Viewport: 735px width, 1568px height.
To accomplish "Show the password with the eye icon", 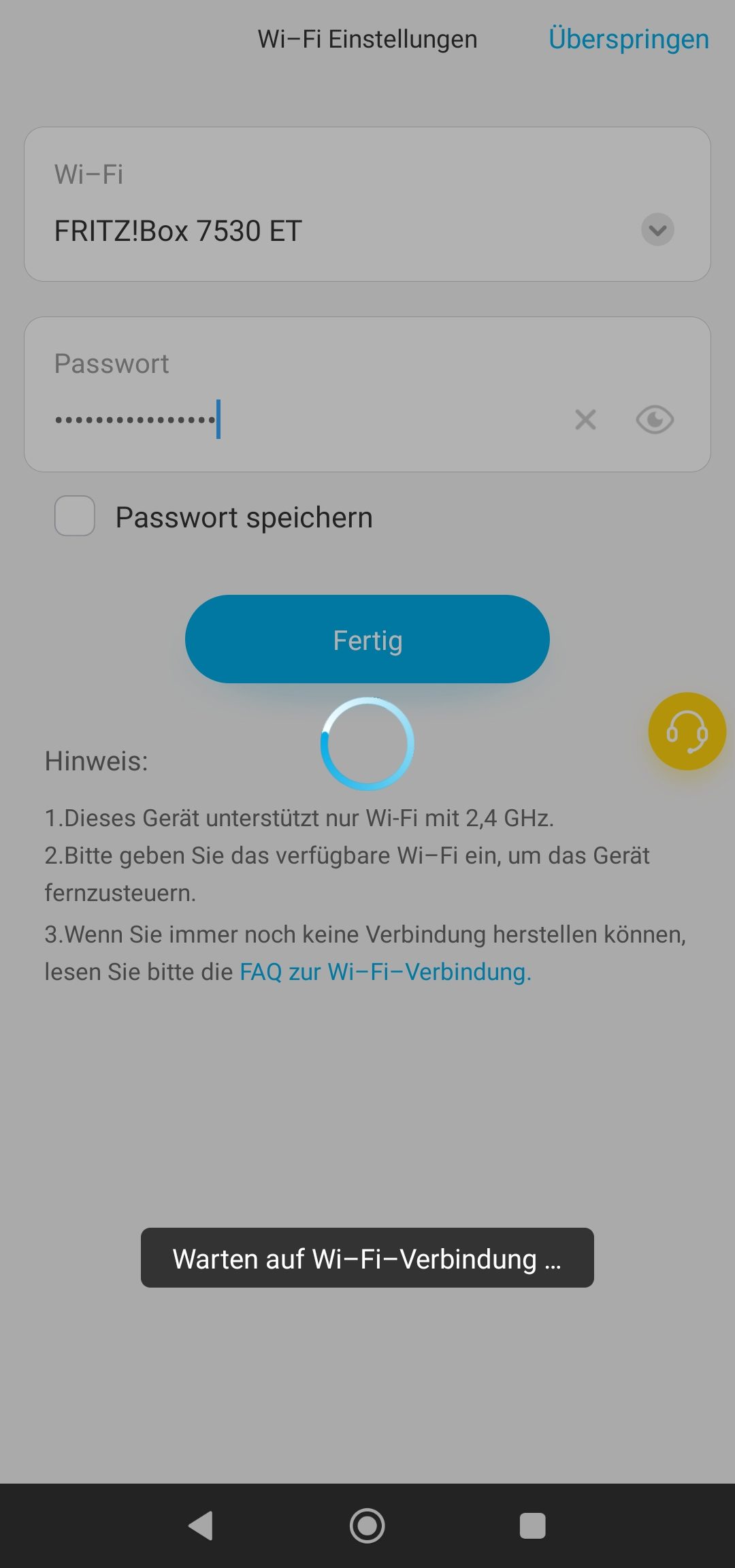I will point(655,419).
